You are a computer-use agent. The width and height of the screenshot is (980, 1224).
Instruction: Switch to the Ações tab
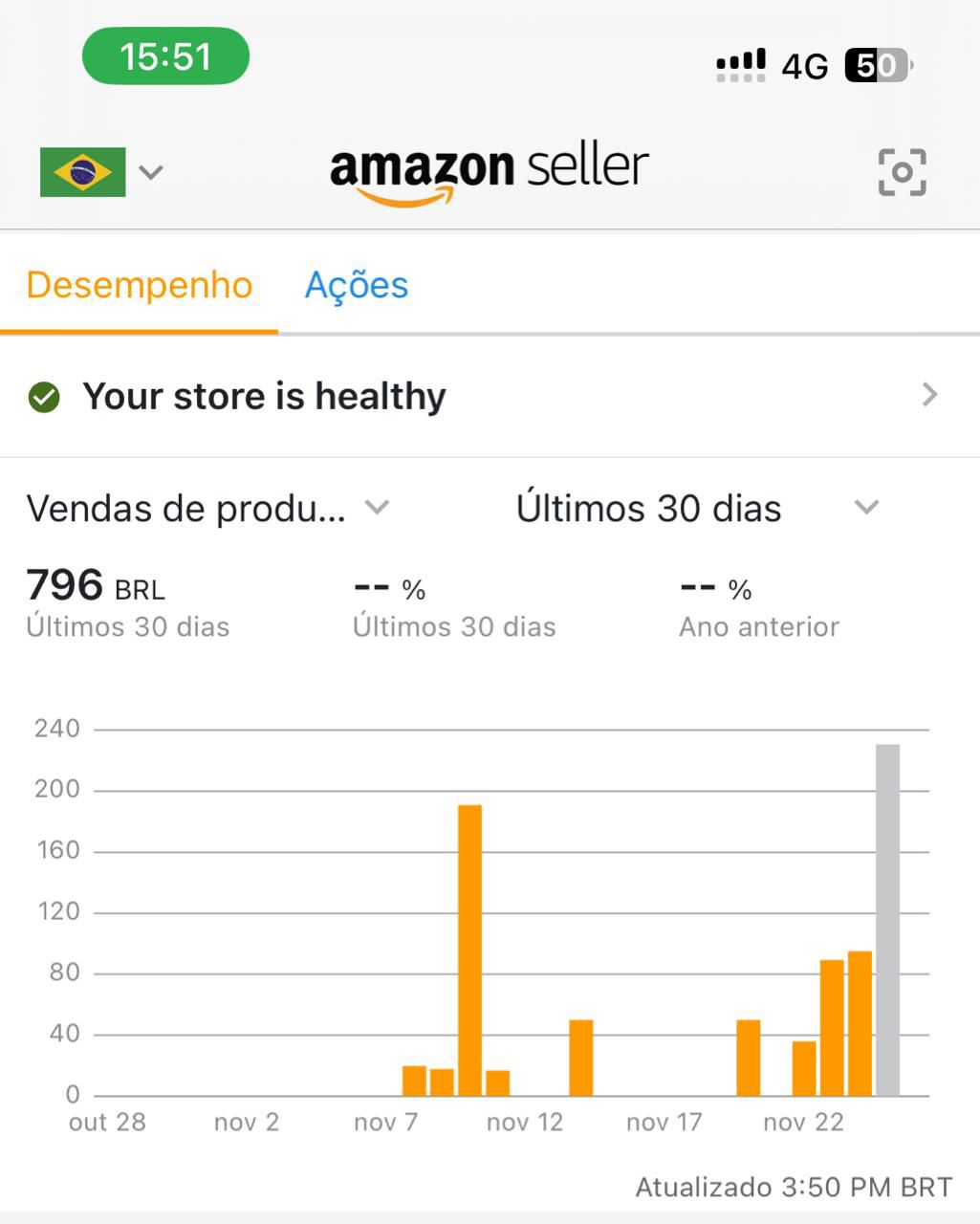click(x=356, y=285)
